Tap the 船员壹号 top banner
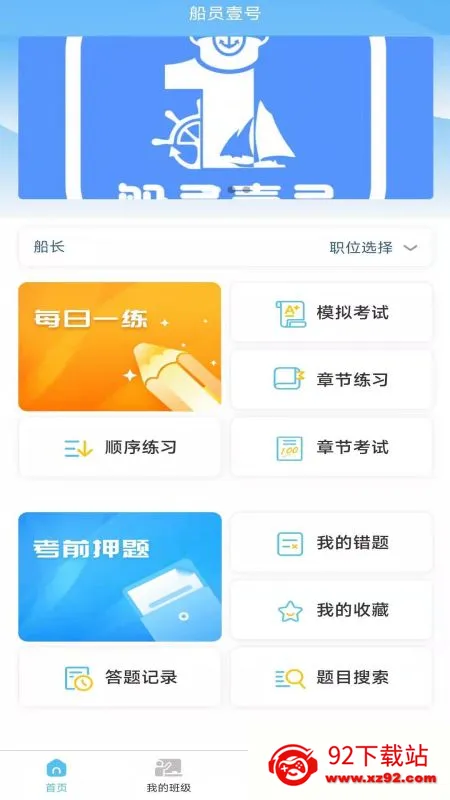 [226, 117]
